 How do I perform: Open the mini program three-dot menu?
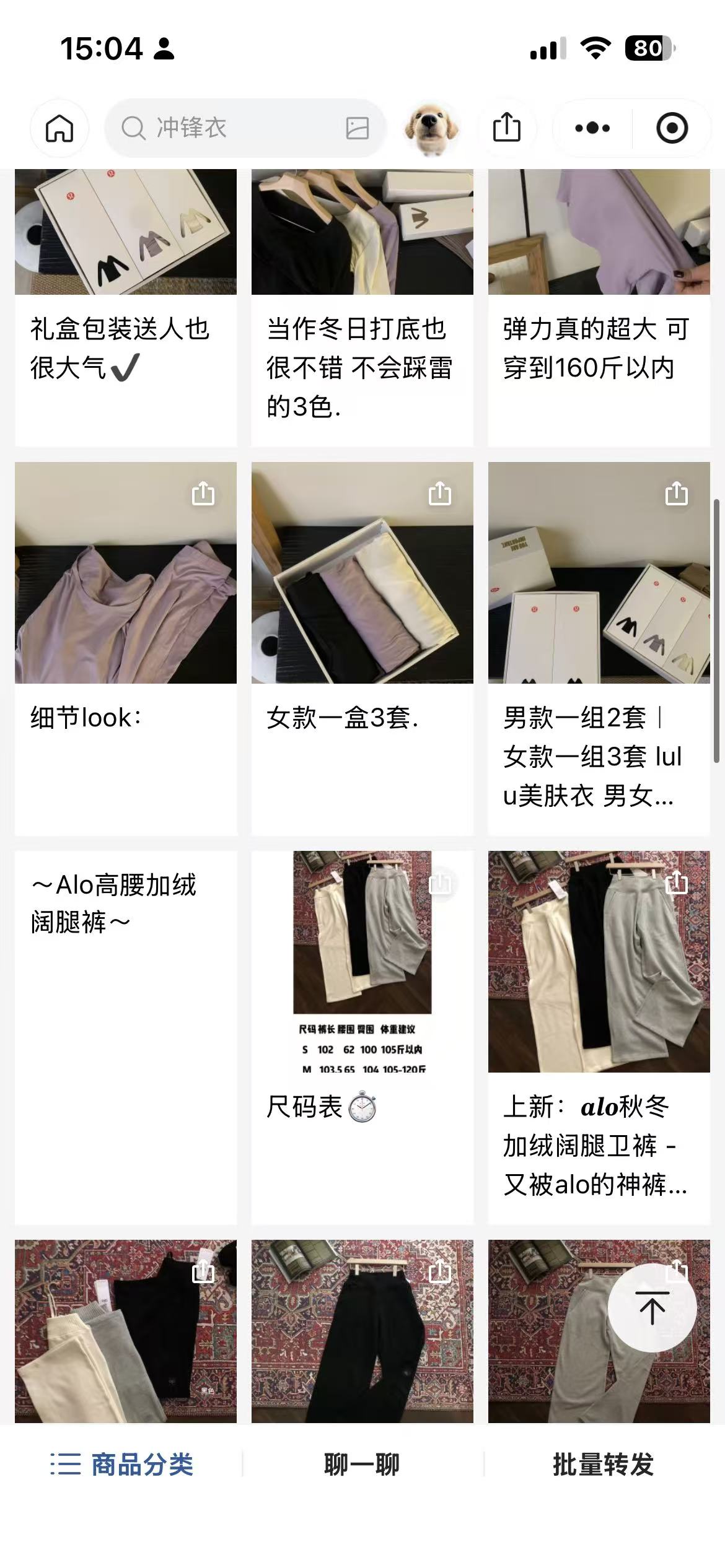[x=592, y=128]
